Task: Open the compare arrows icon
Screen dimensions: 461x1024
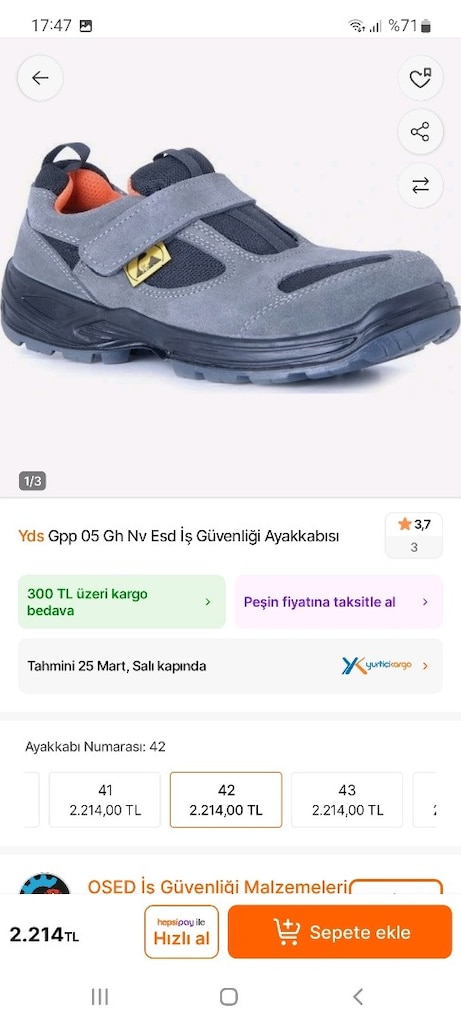Action: (421, 185)
